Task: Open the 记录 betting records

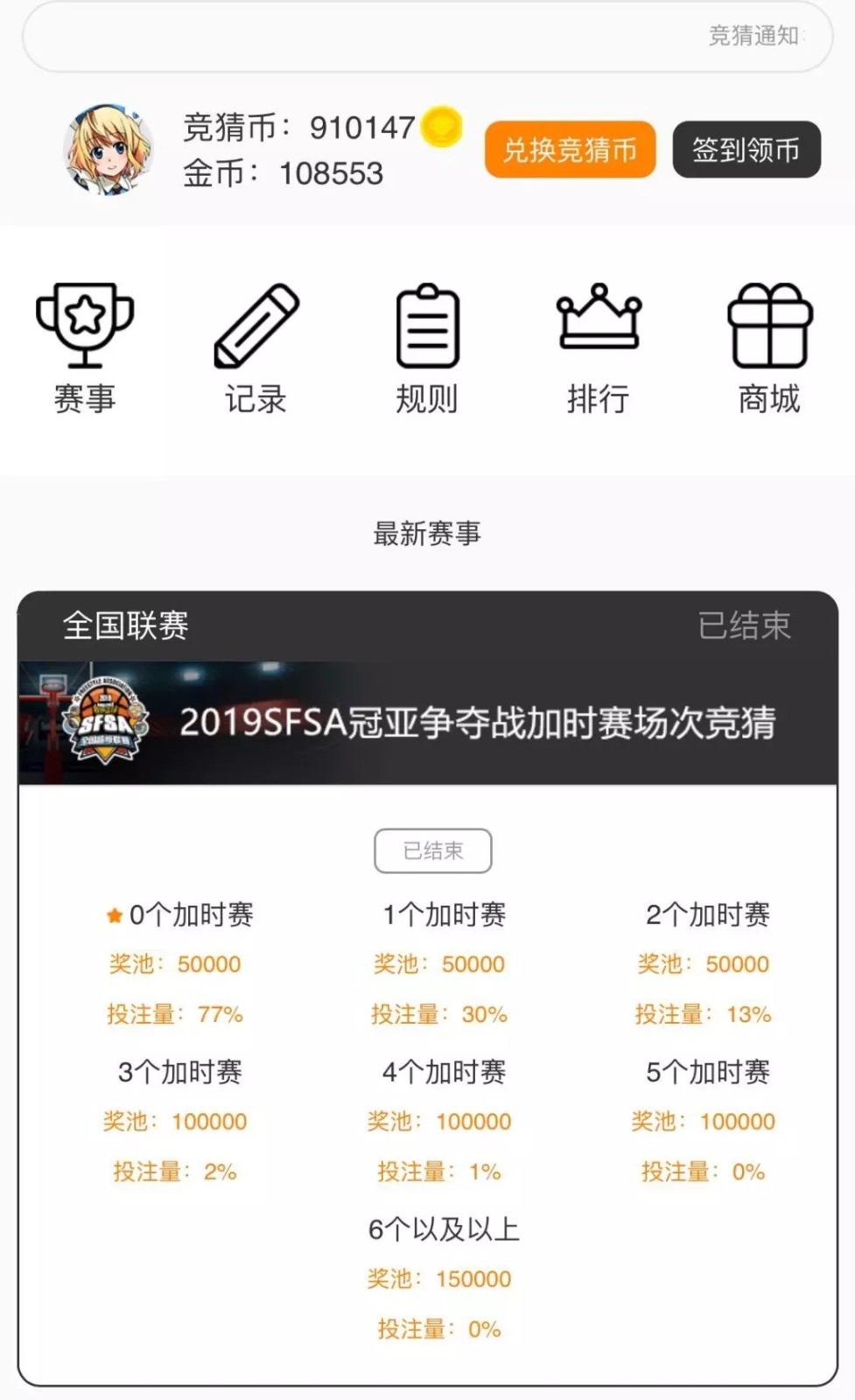Action: click(256, 348)
